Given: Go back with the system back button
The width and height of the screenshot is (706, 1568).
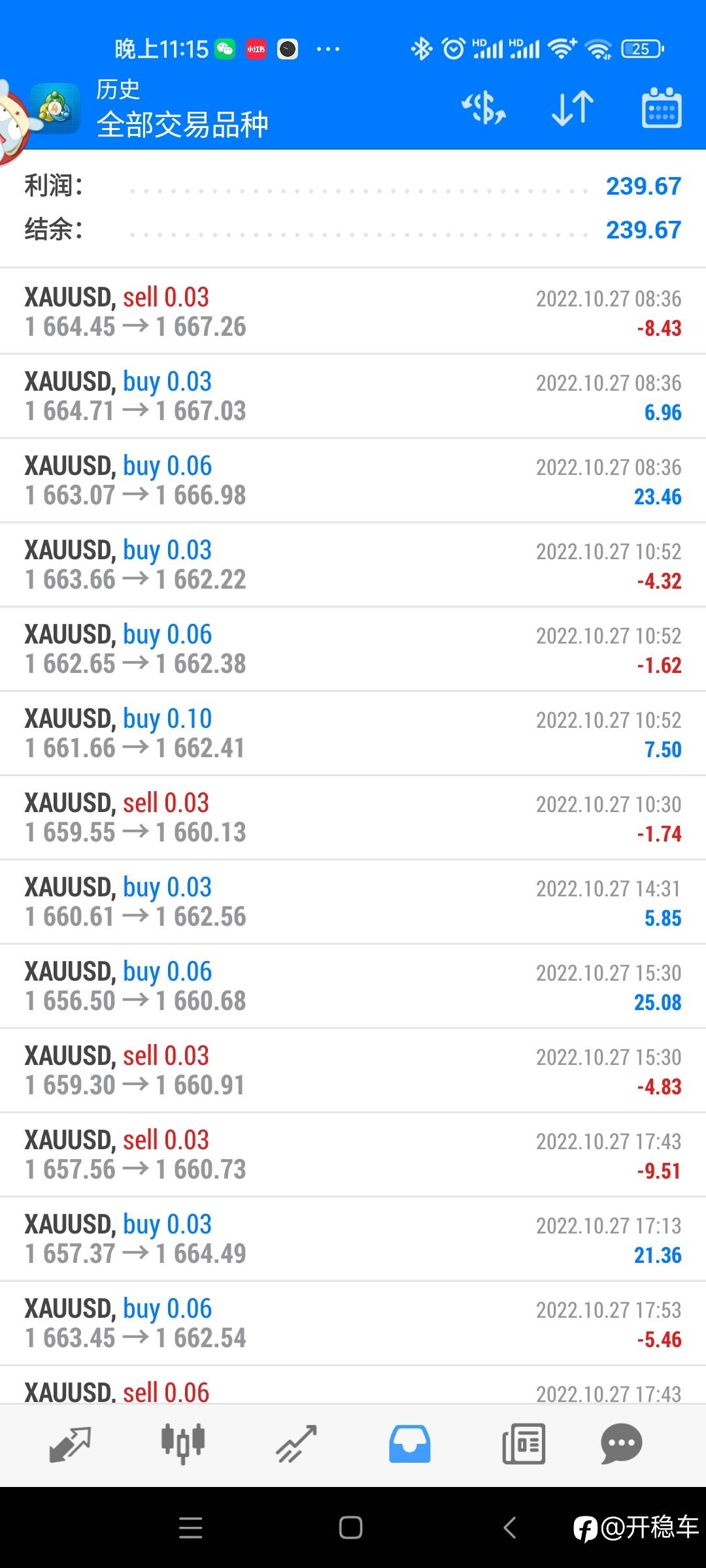Looking at the screenshot, I should click(510, 1527).
